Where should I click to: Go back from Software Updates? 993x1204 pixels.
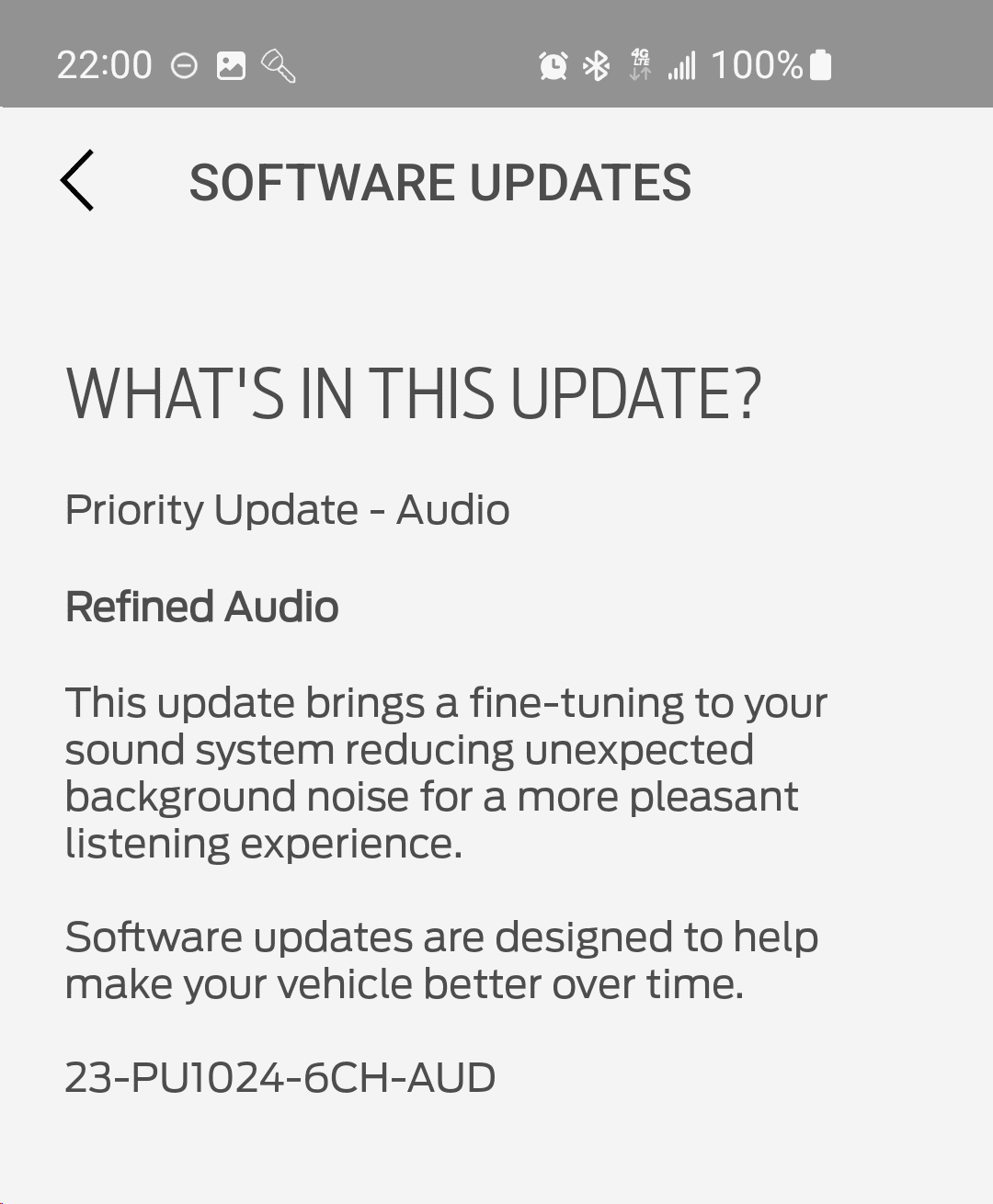point(77,180)
